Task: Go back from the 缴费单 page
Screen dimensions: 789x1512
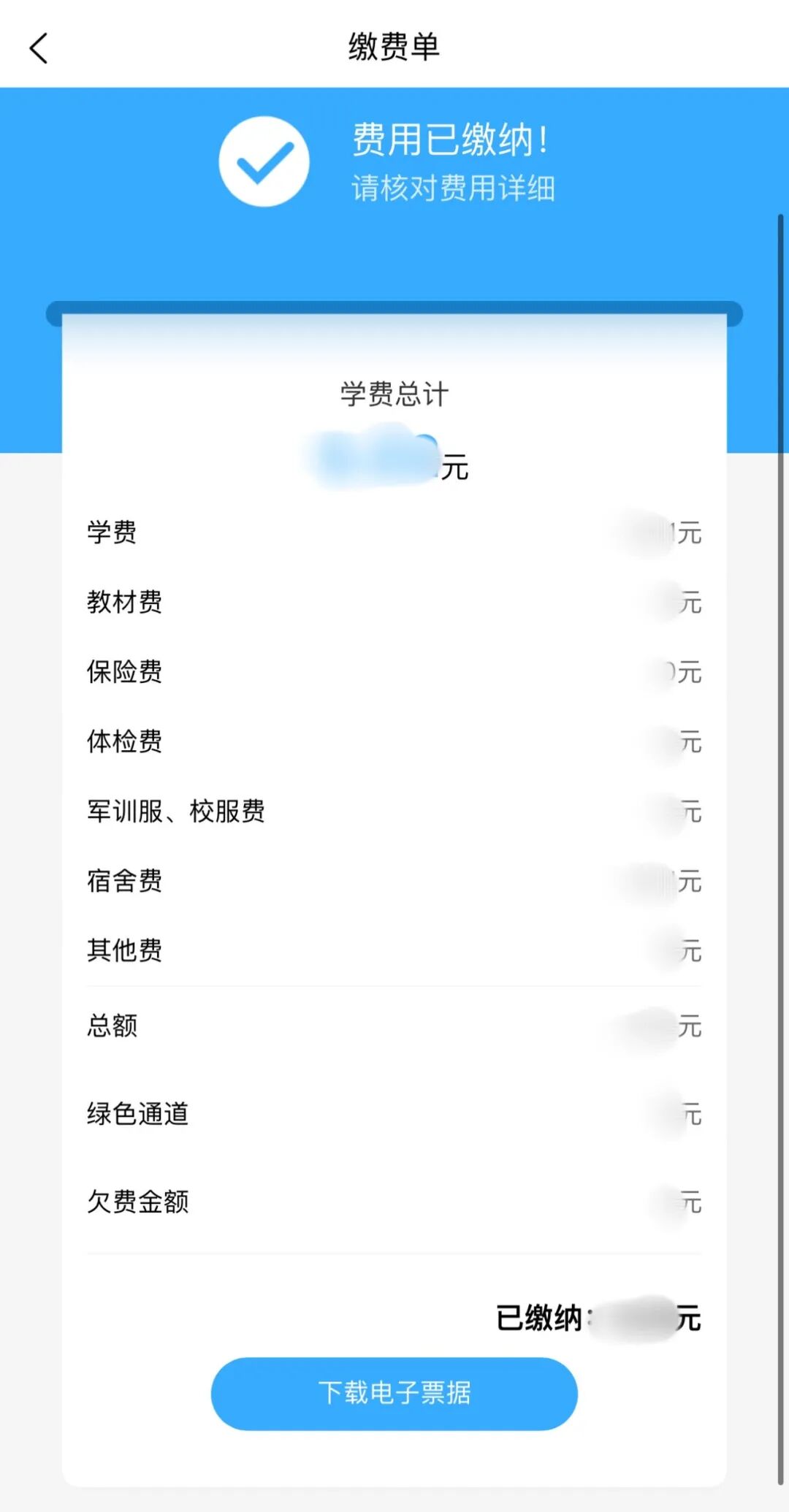Action: point(39,48)
